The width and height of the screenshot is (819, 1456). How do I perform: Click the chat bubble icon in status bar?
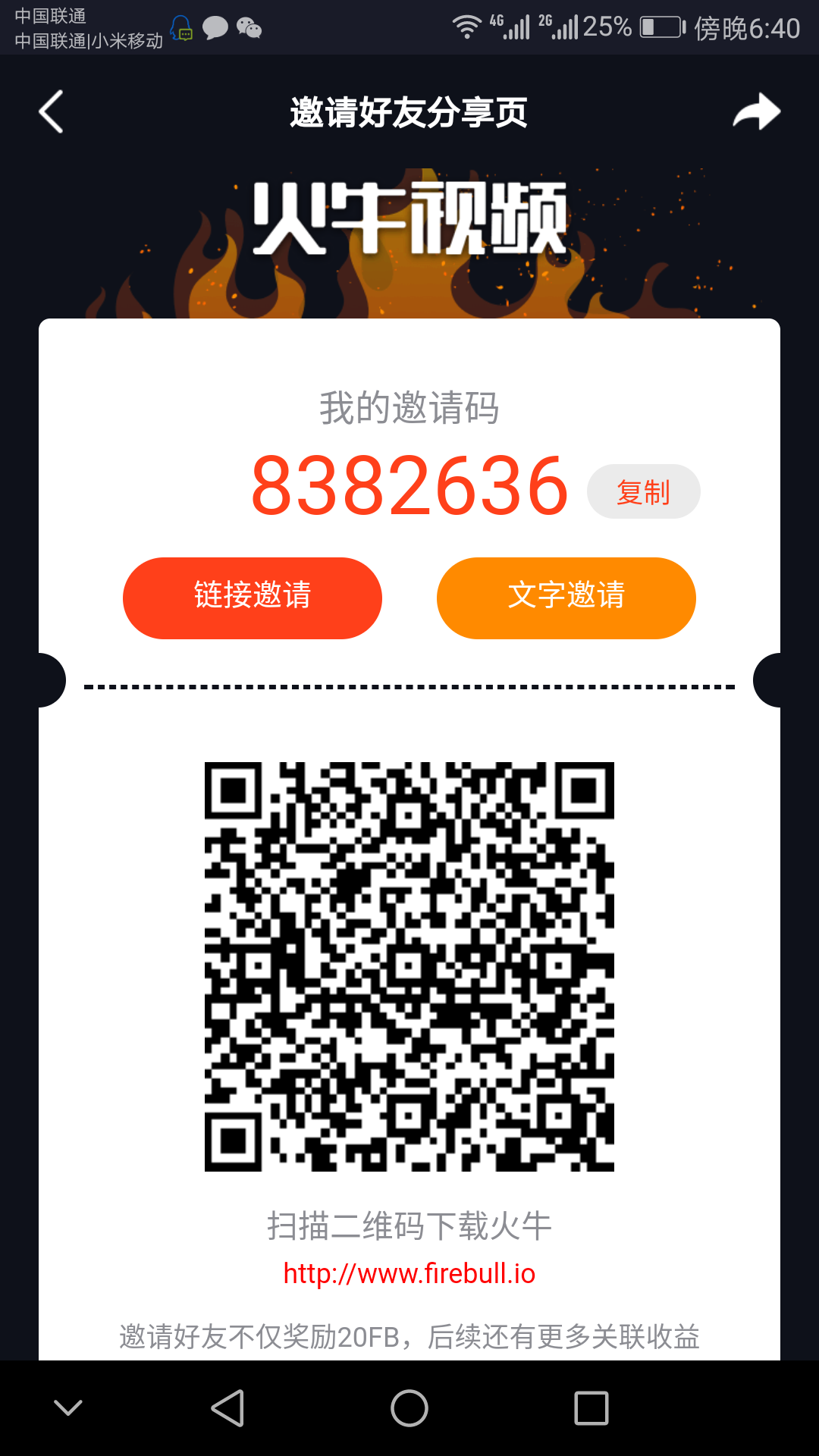tap(215, 27)
